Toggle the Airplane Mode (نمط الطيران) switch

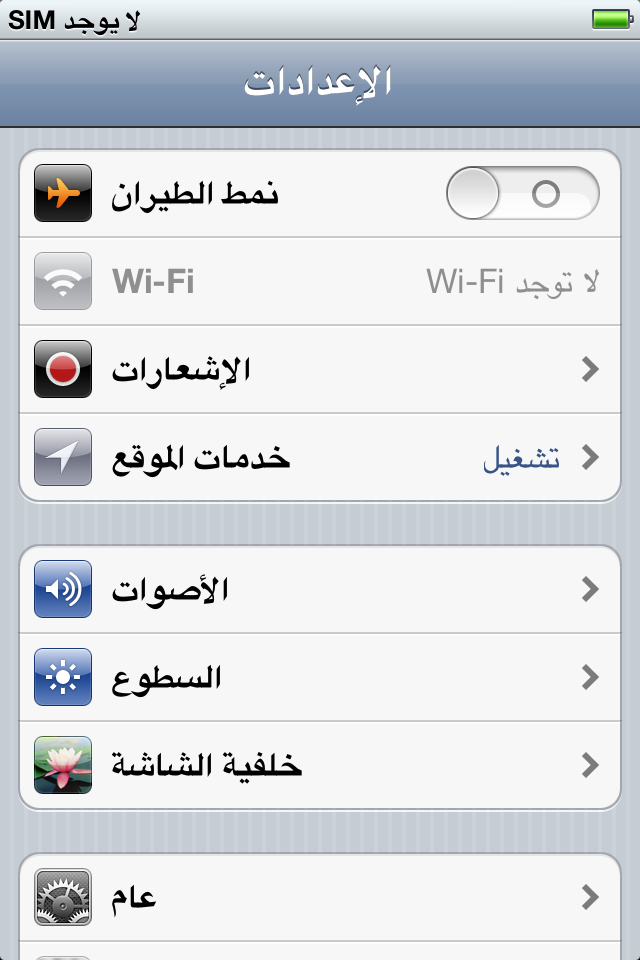click(522, 193)
